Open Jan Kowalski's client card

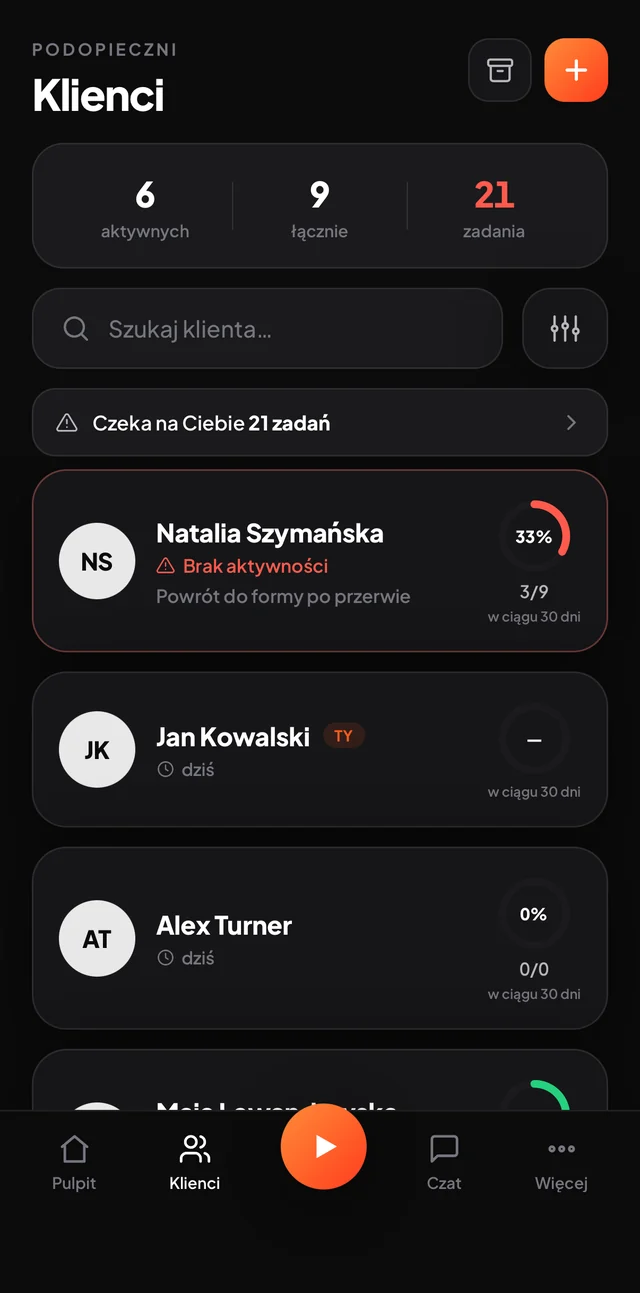(x=320, y=750)
